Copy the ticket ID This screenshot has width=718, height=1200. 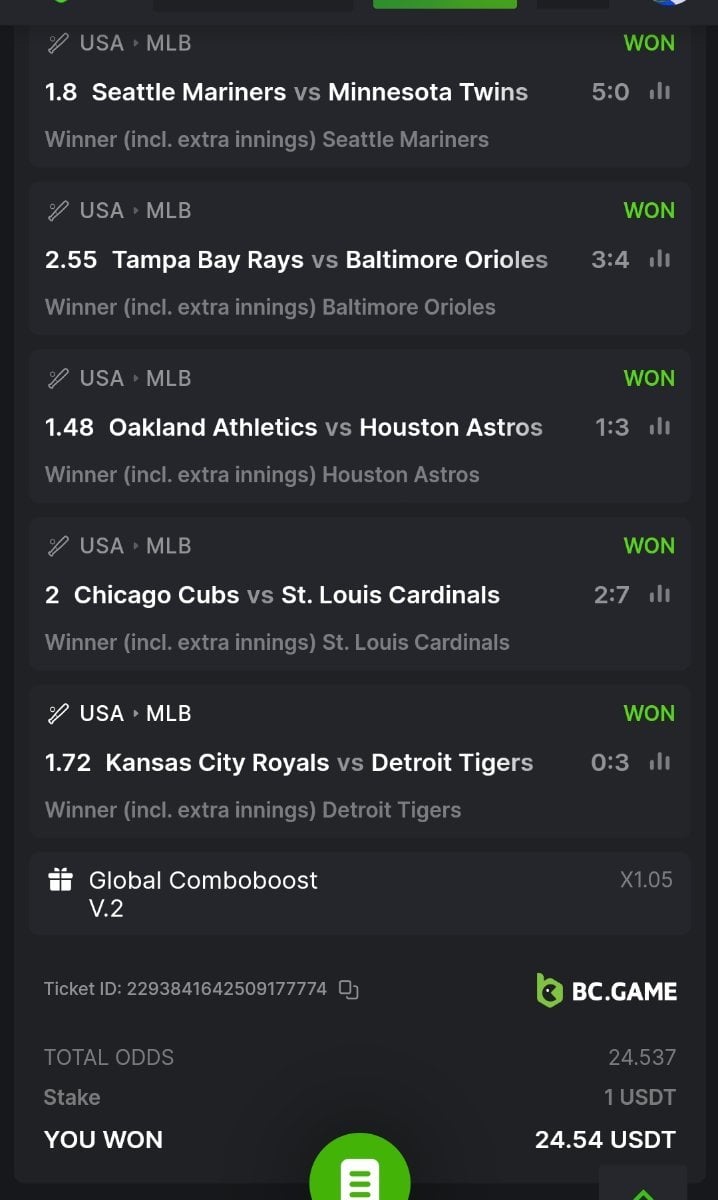pyautogui.click(x=348, y=989)
